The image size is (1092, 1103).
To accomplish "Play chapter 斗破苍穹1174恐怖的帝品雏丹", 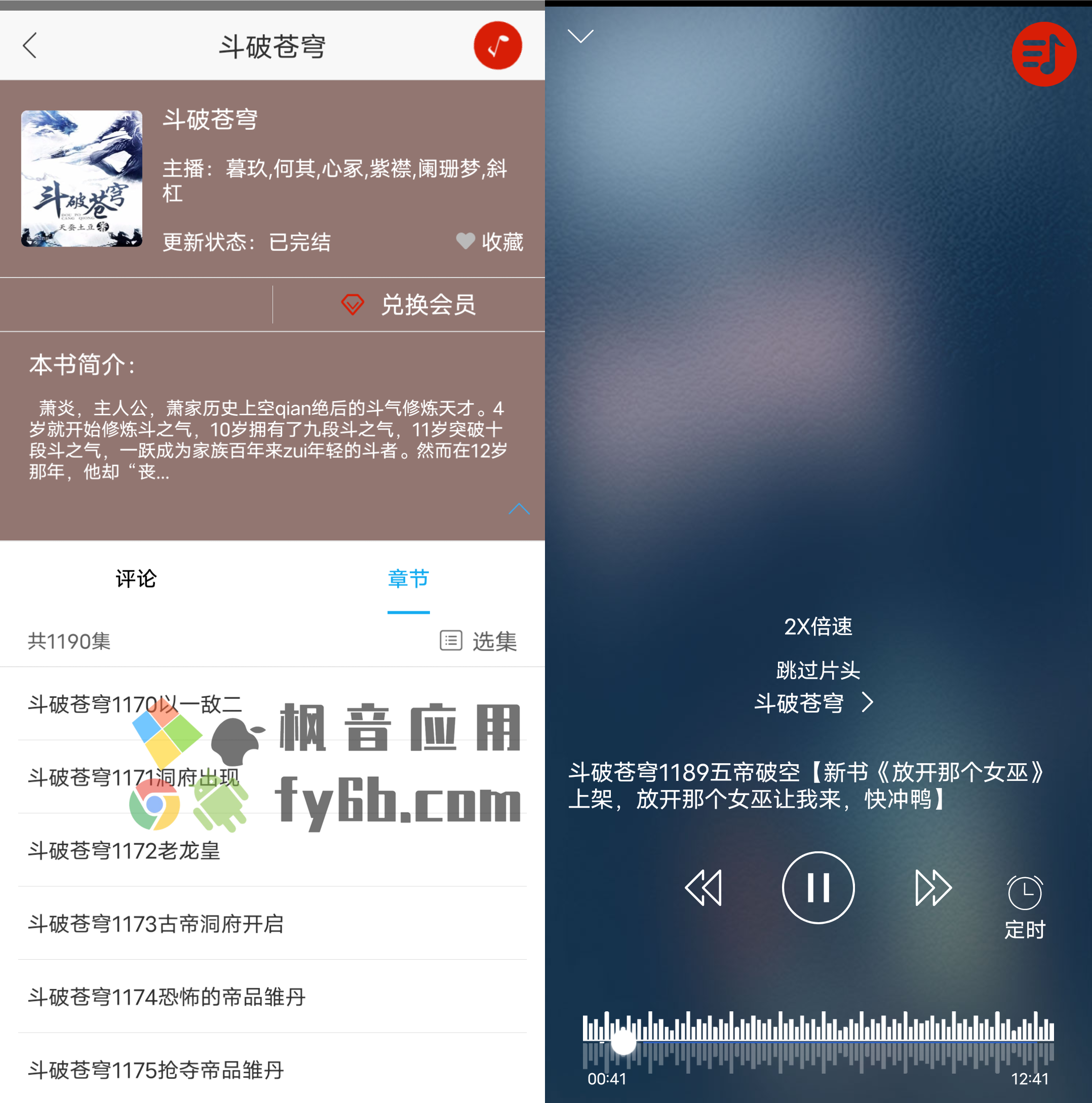I will (x=167, y=997).
